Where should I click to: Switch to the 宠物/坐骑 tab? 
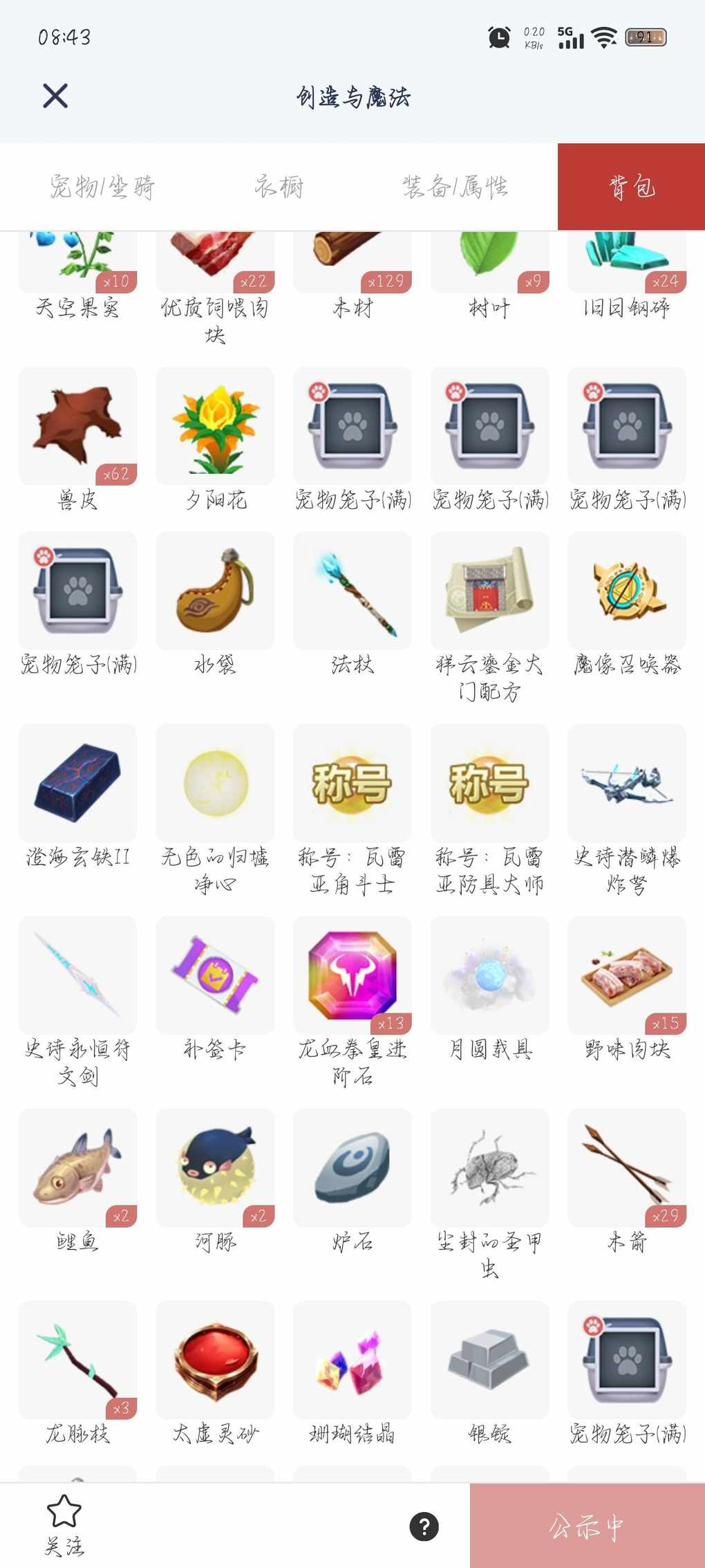click(102, 187)
